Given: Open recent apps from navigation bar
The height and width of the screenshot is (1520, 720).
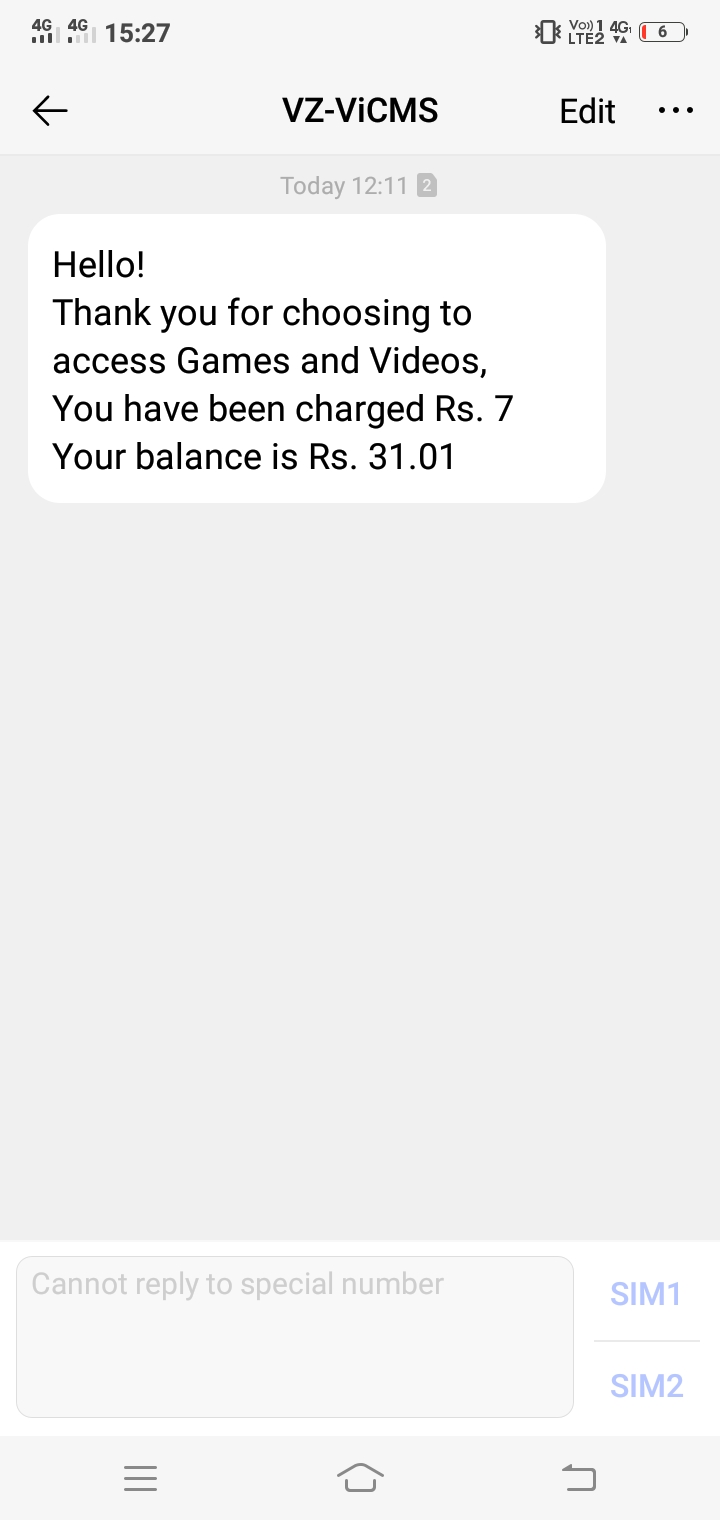Looking at the screenshot, I should tap(140, 1477).
